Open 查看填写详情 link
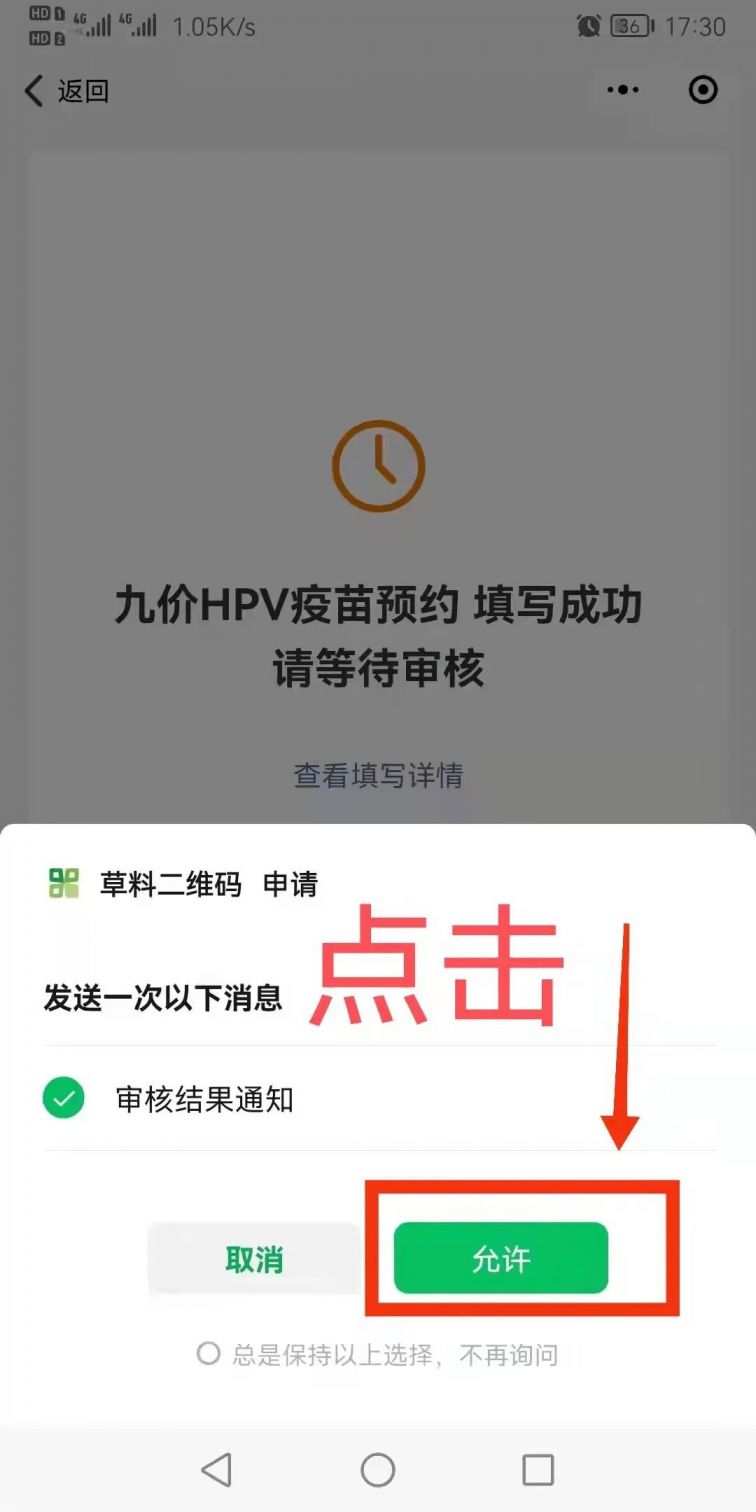The image size is (756, 1512). click(x=378, y=775)
